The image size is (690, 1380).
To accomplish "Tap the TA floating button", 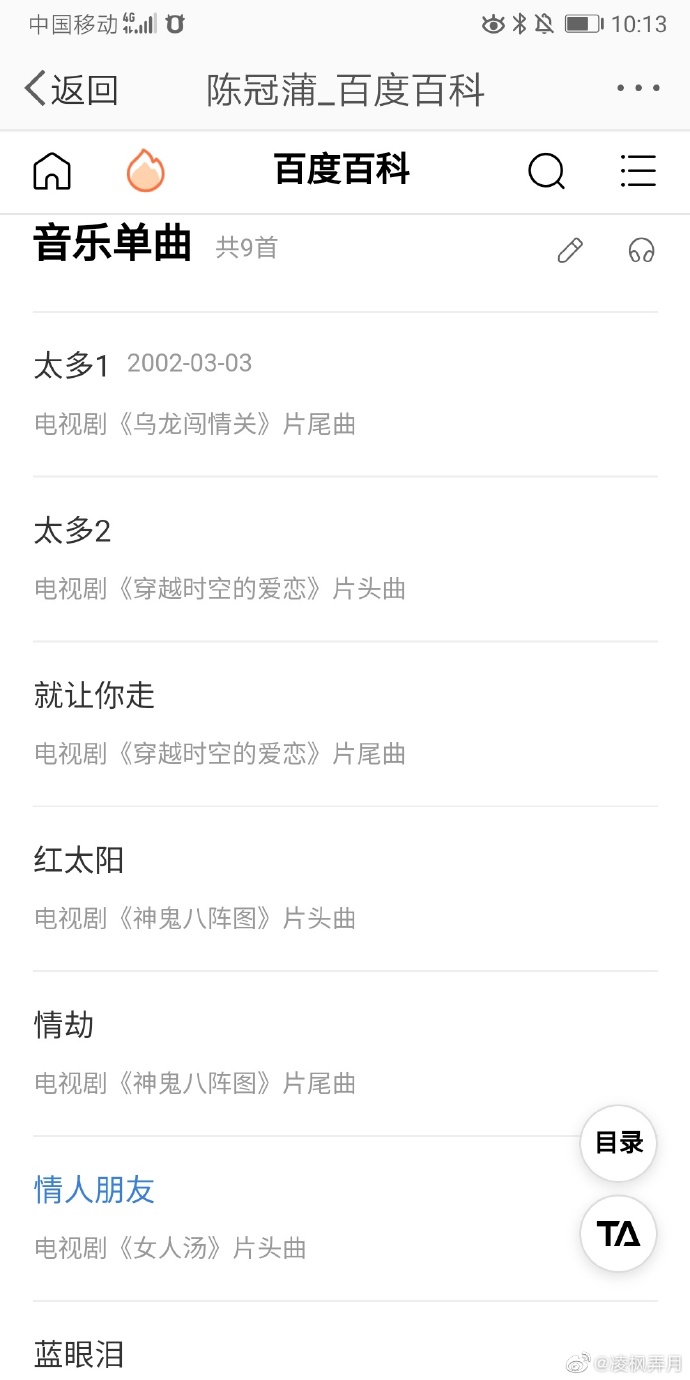I will tap(619, 1234).
